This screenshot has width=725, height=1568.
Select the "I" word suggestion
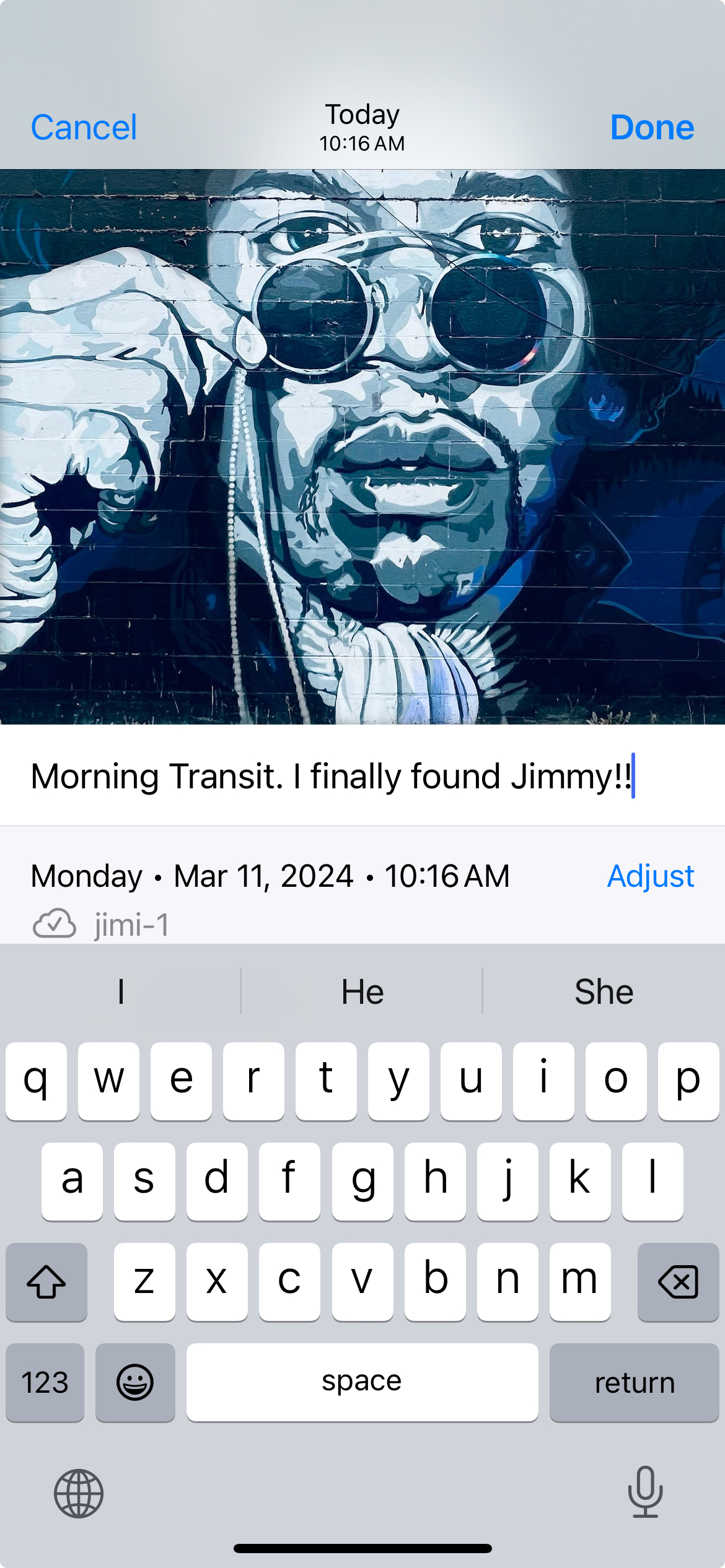121,992
